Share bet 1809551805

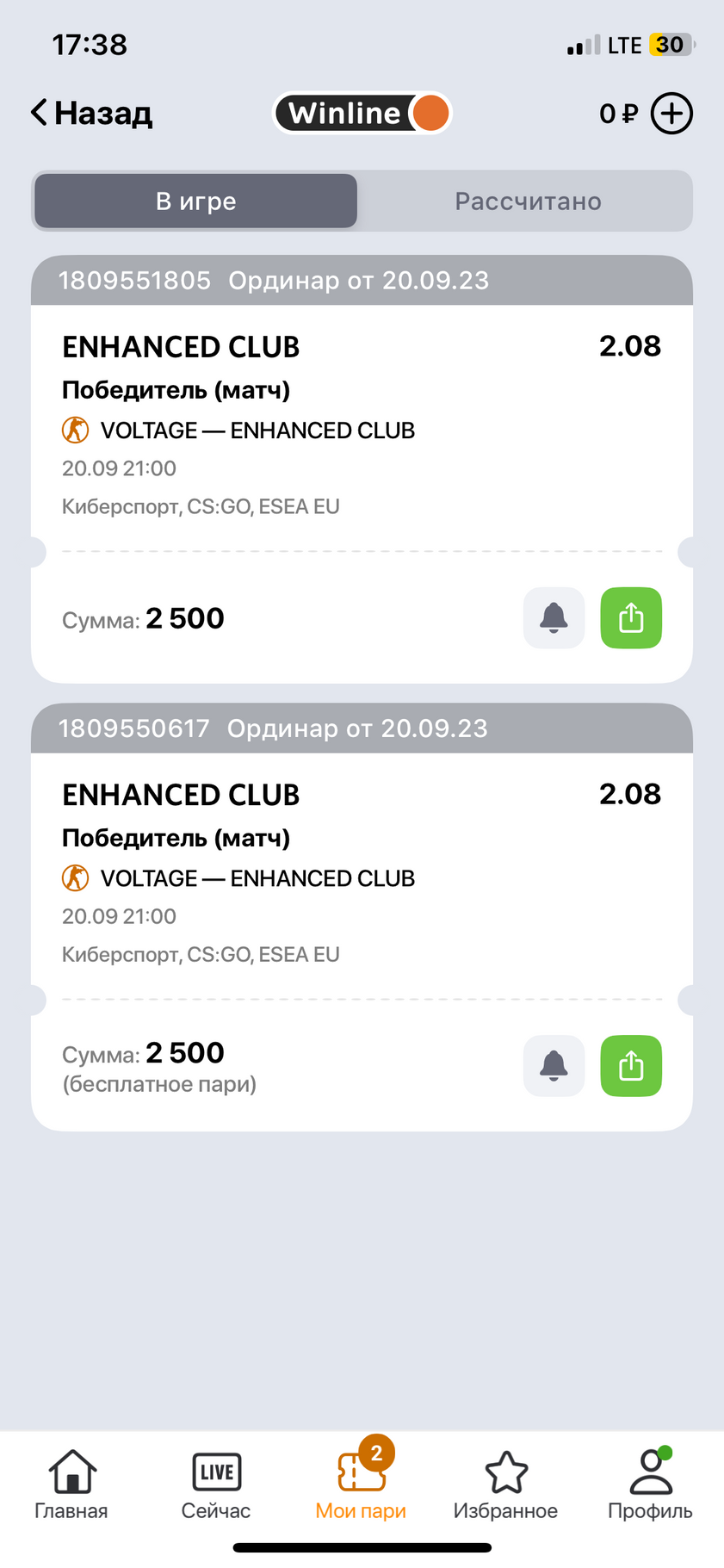[x=631, y=617]
